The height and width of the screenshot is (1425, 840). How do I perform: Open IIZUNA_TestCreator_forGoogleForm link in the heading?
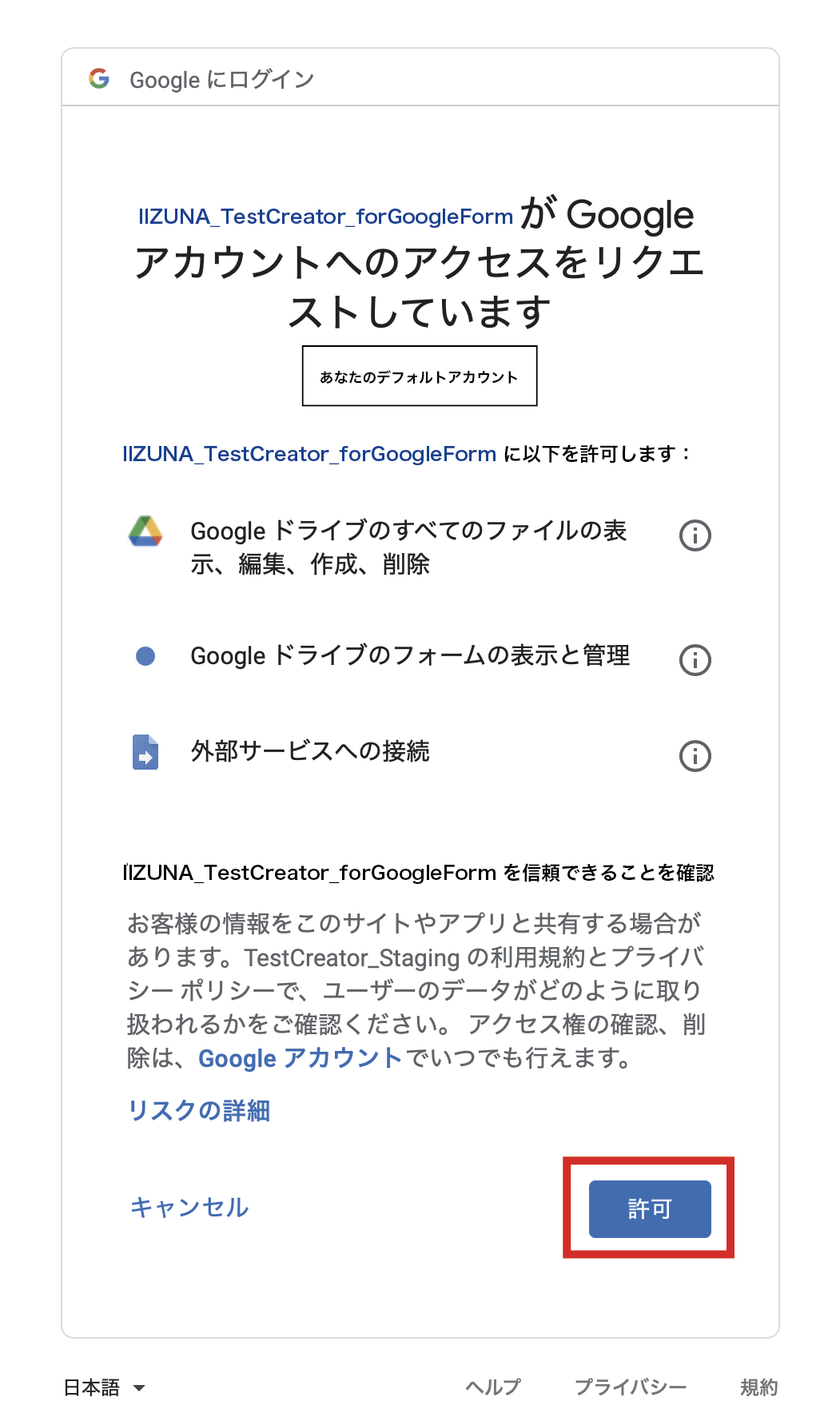(x=325, y=217)
